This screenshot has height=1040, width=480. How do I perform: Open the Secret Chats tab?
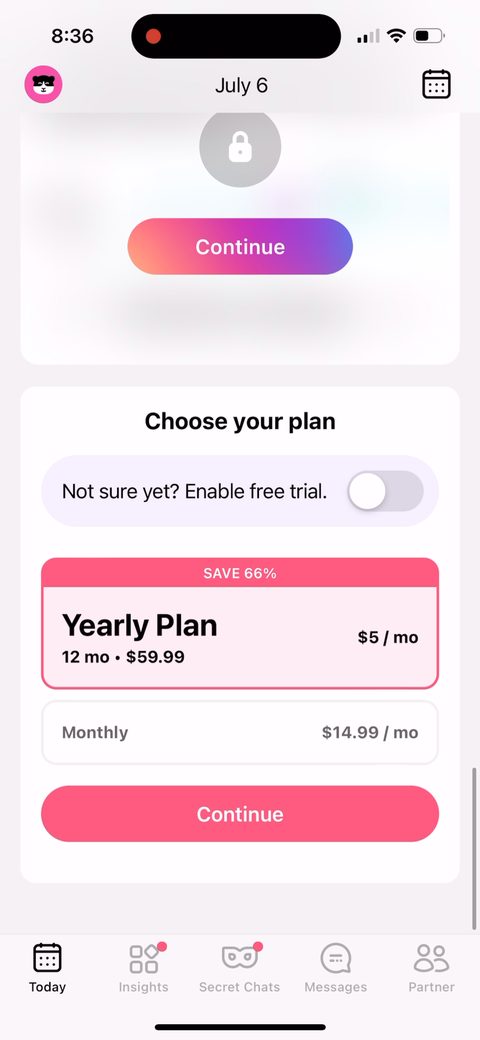tap(239, 968)
